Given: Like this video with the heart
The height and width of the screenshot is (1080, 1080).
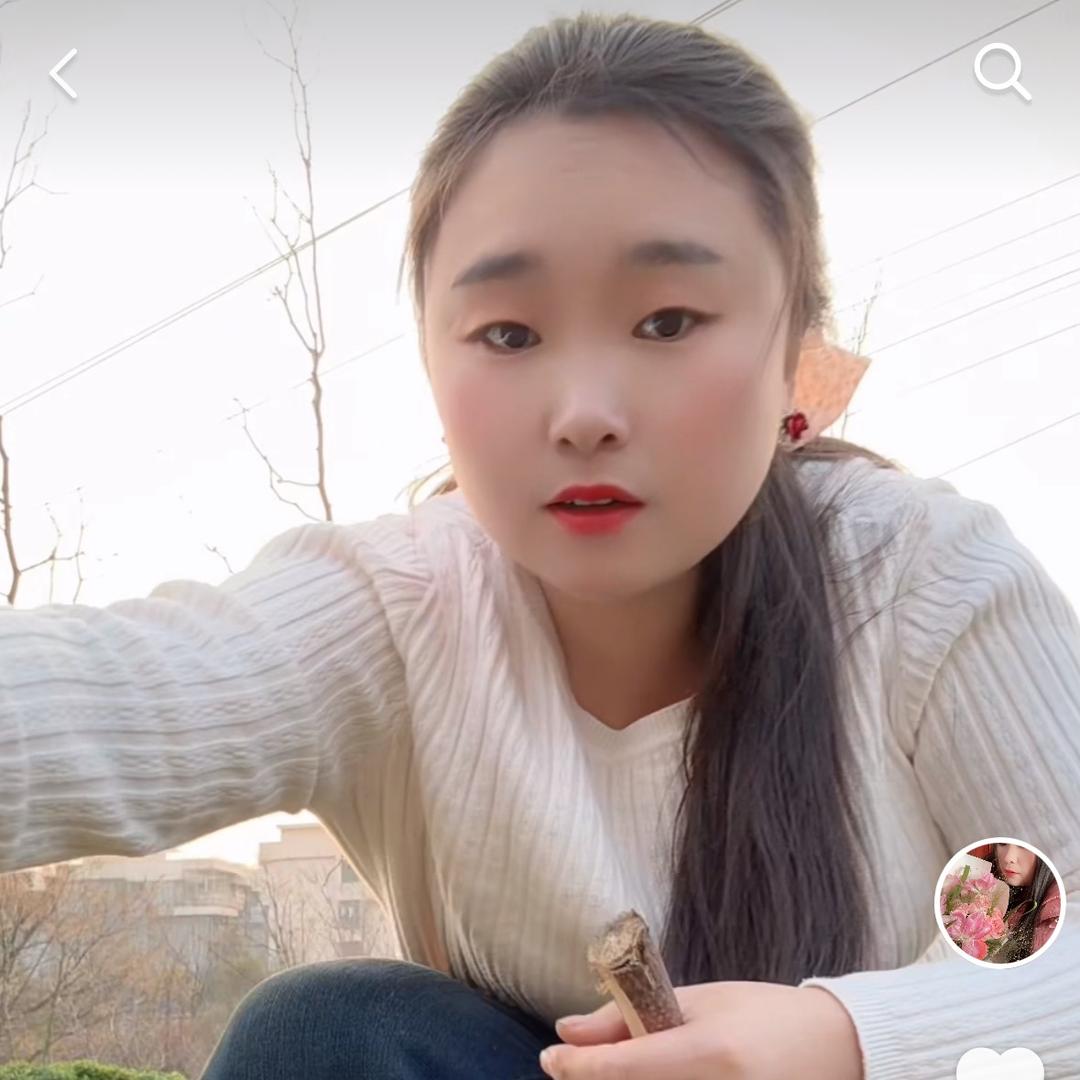Looking at the screenshot, I should 999,1064.
